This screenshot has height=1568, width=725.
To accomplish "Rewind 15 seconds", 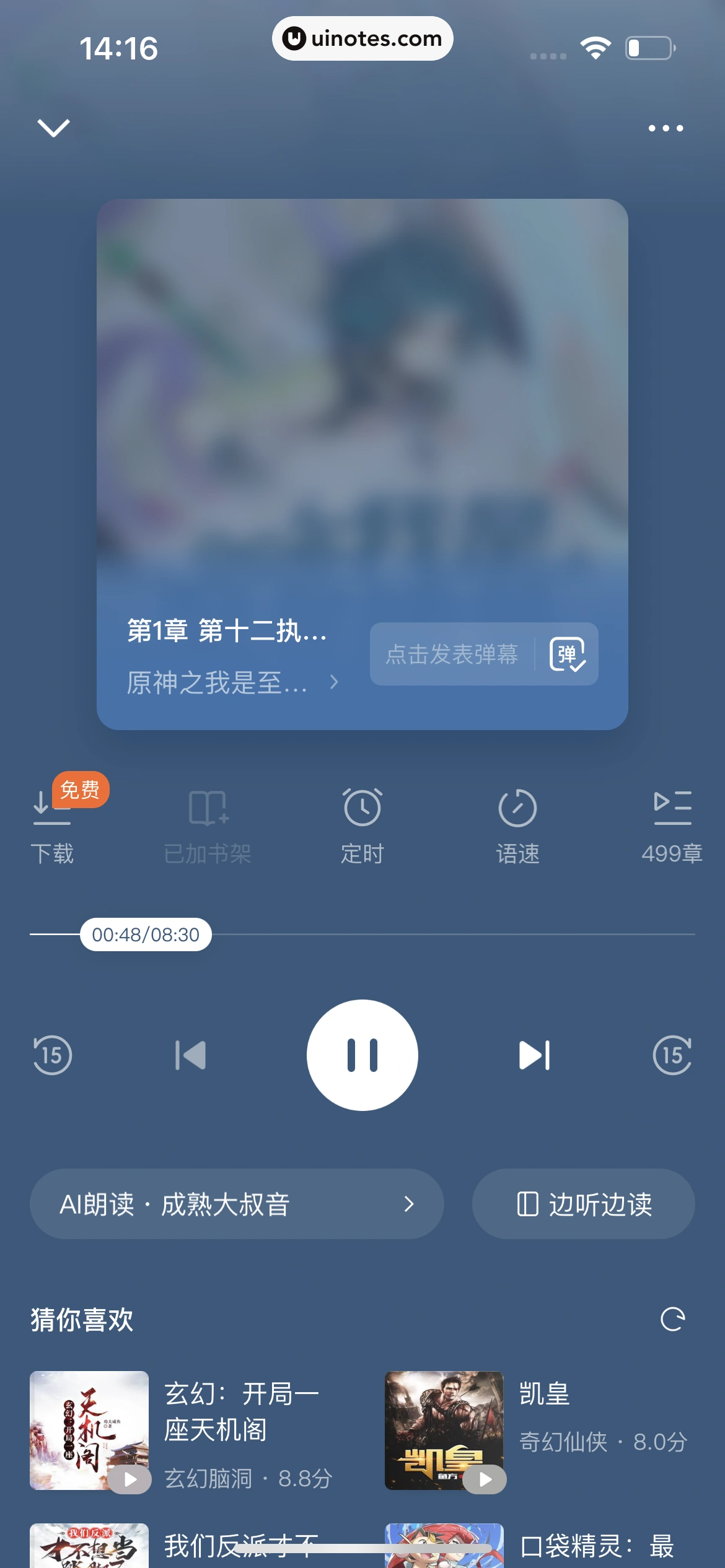I will pyautogui.click(x=53, y=1055).
